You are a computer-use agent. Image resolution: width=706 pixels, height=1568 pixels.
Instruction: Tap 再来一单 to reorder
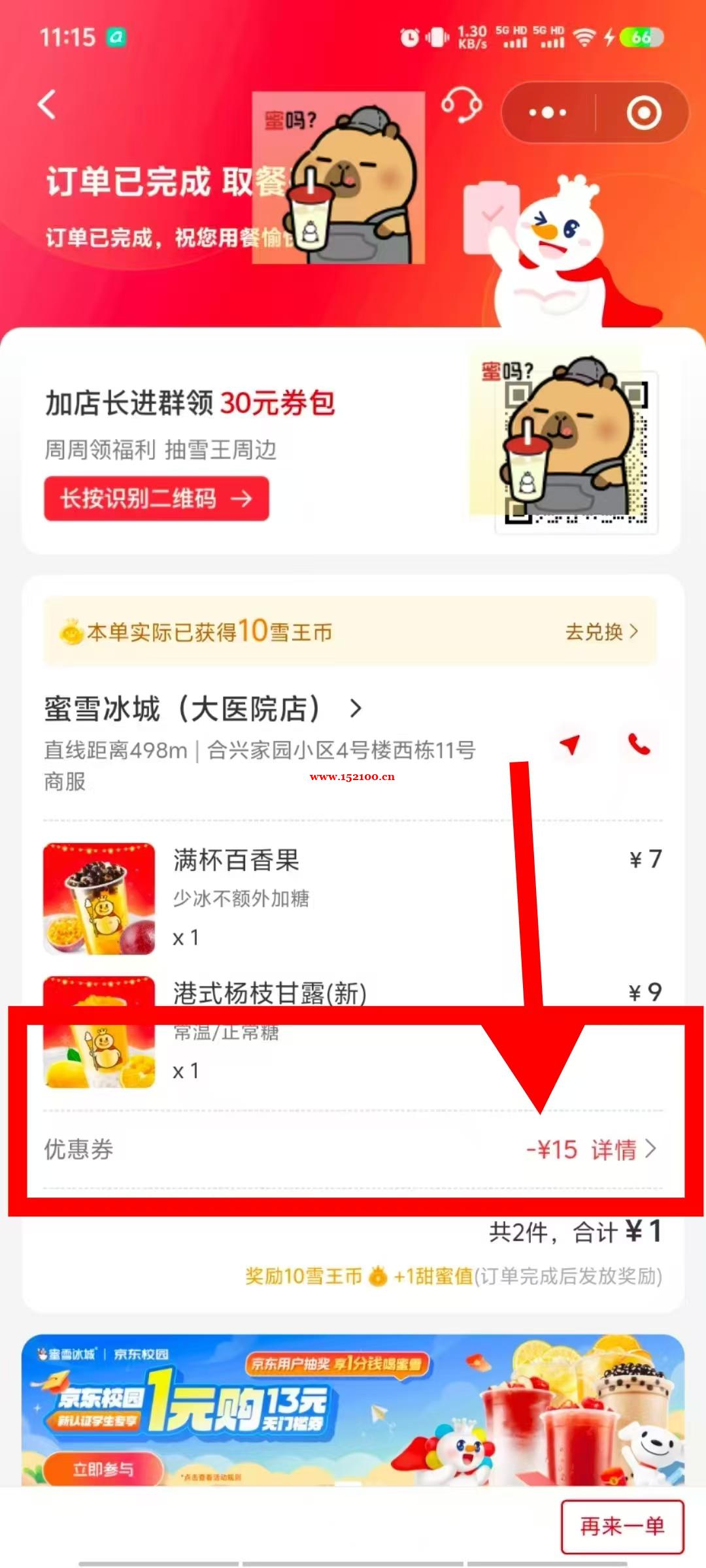point(622,1526)
